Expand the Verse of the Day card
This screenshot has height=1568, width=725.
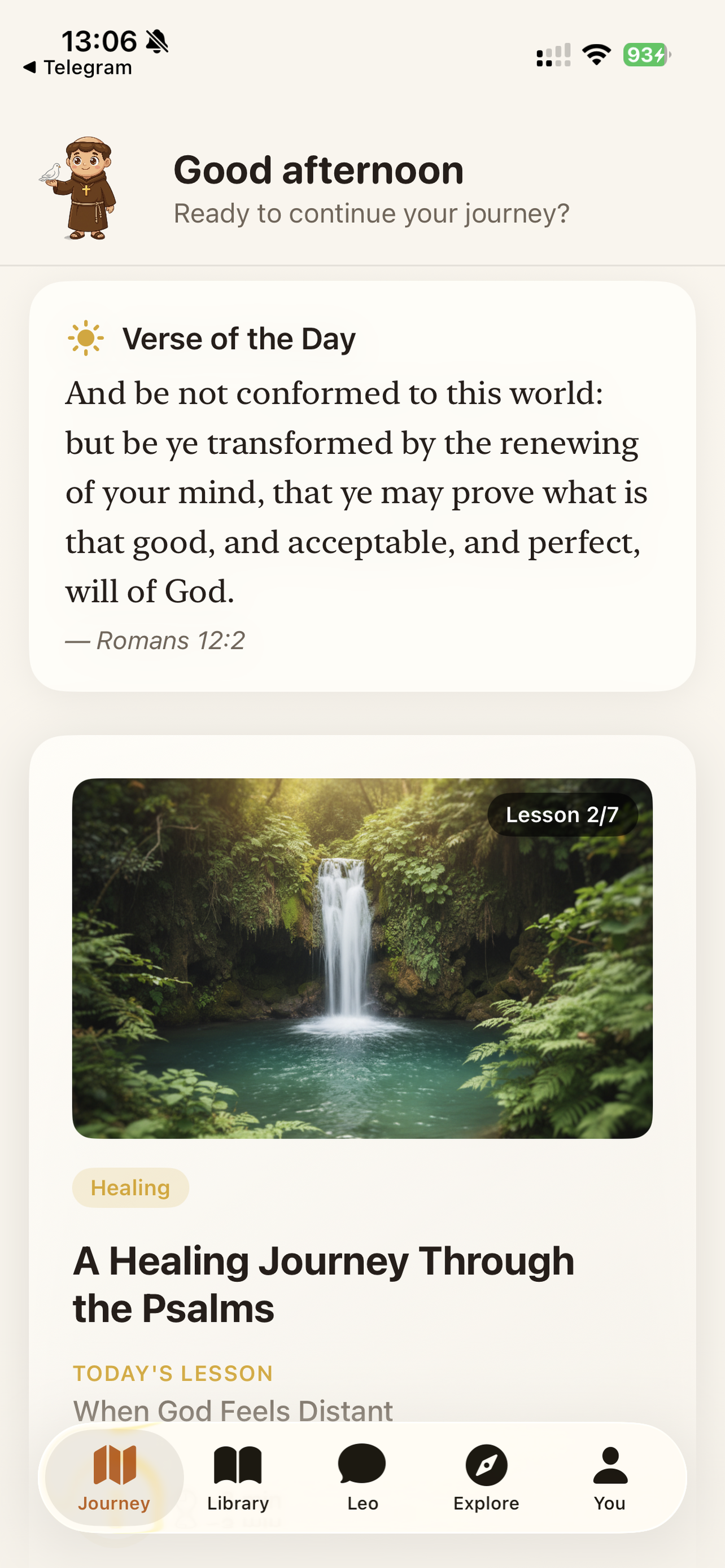(x=362, y=487)
